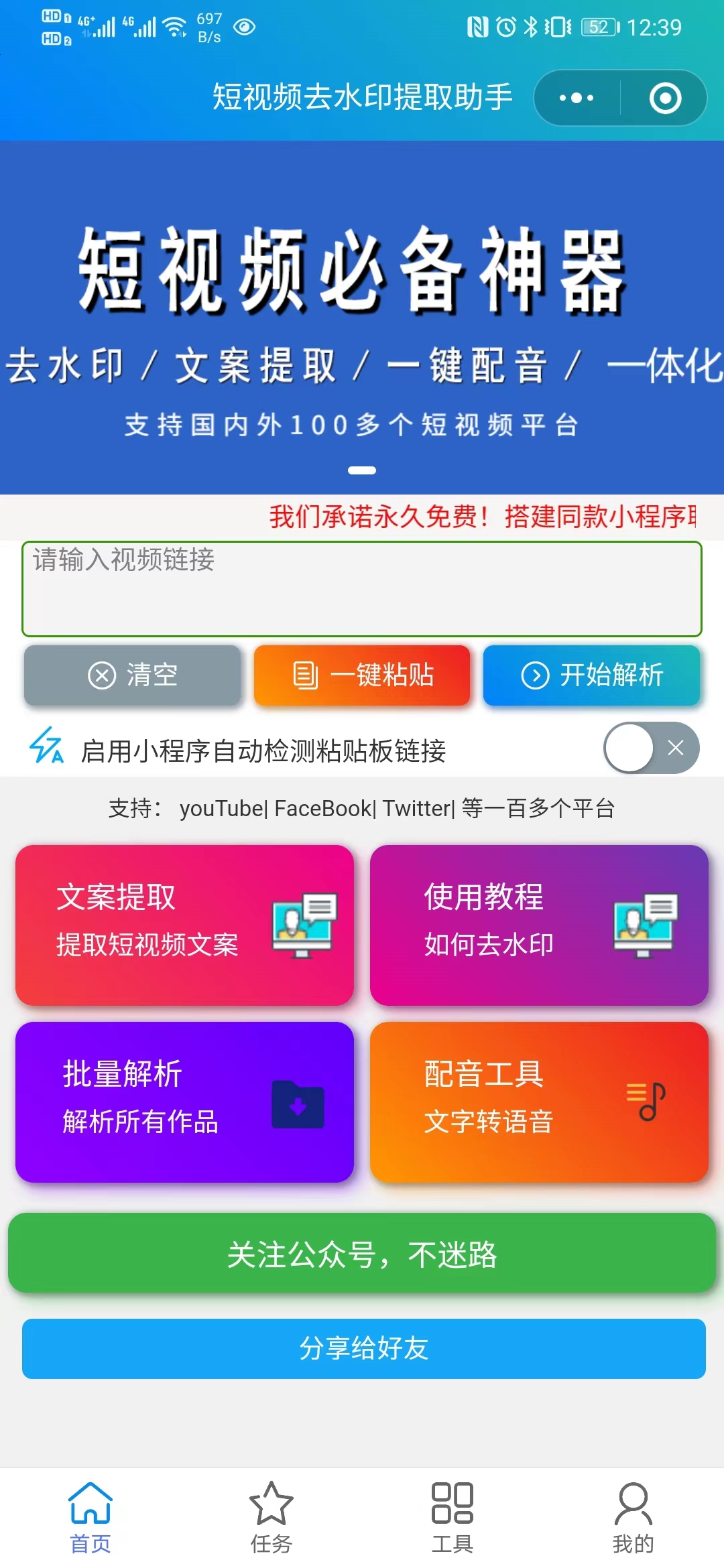Switch to the 任务 tab
Viewport: 724px width, 1568px height.
[x=271, y=1521]
